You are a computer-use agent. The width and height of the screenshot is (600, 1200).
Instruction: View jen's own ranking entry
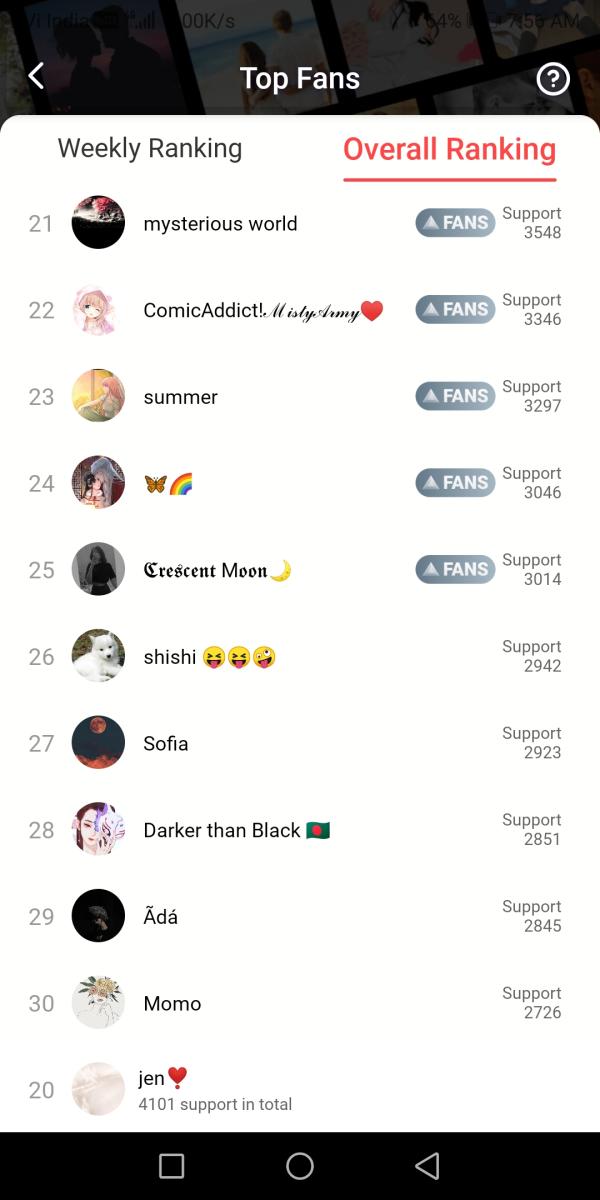point(215,1090)
